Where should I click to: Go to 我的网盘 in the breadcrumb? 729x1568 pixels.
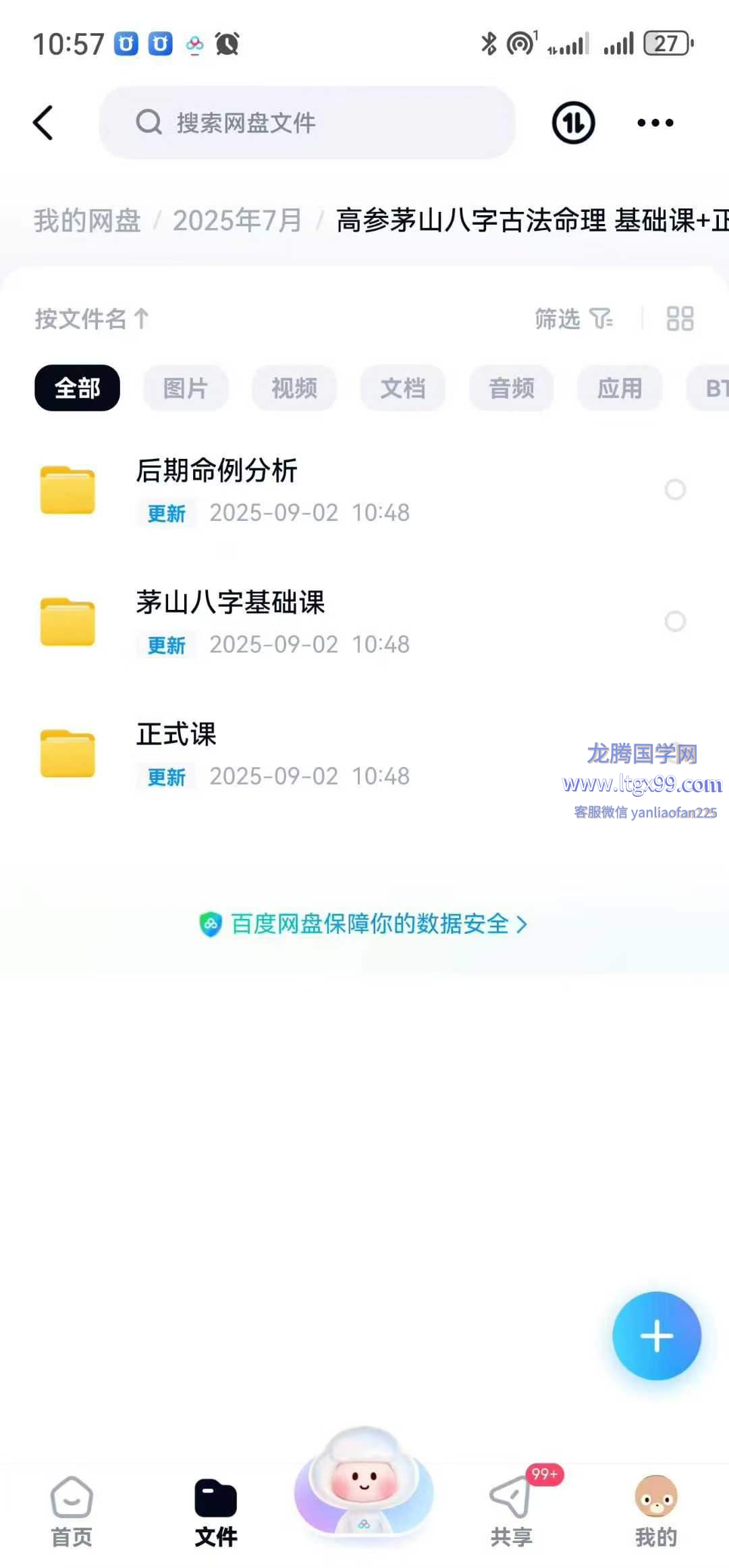coord(87,221)
